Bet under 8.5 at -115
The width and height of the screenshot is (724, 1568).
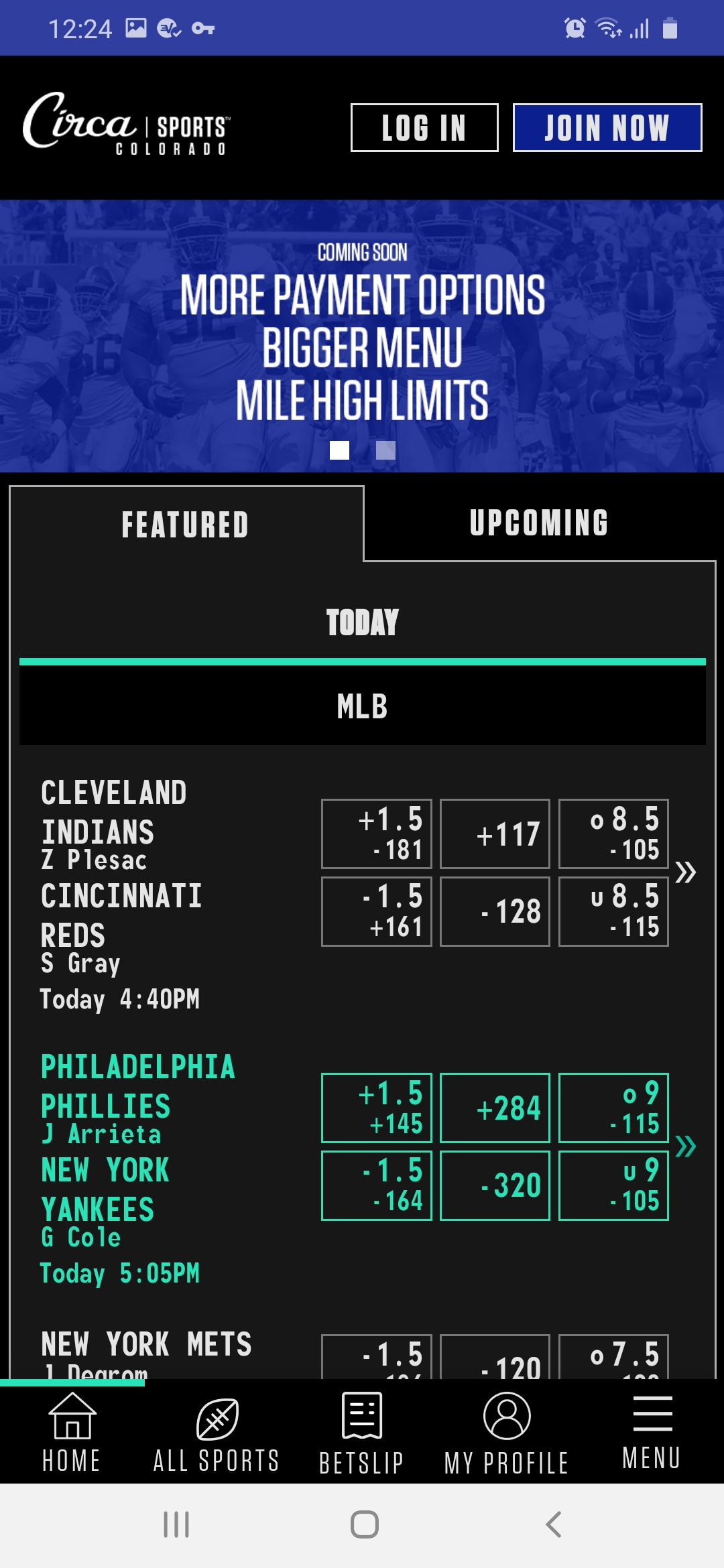click(613, 911)
